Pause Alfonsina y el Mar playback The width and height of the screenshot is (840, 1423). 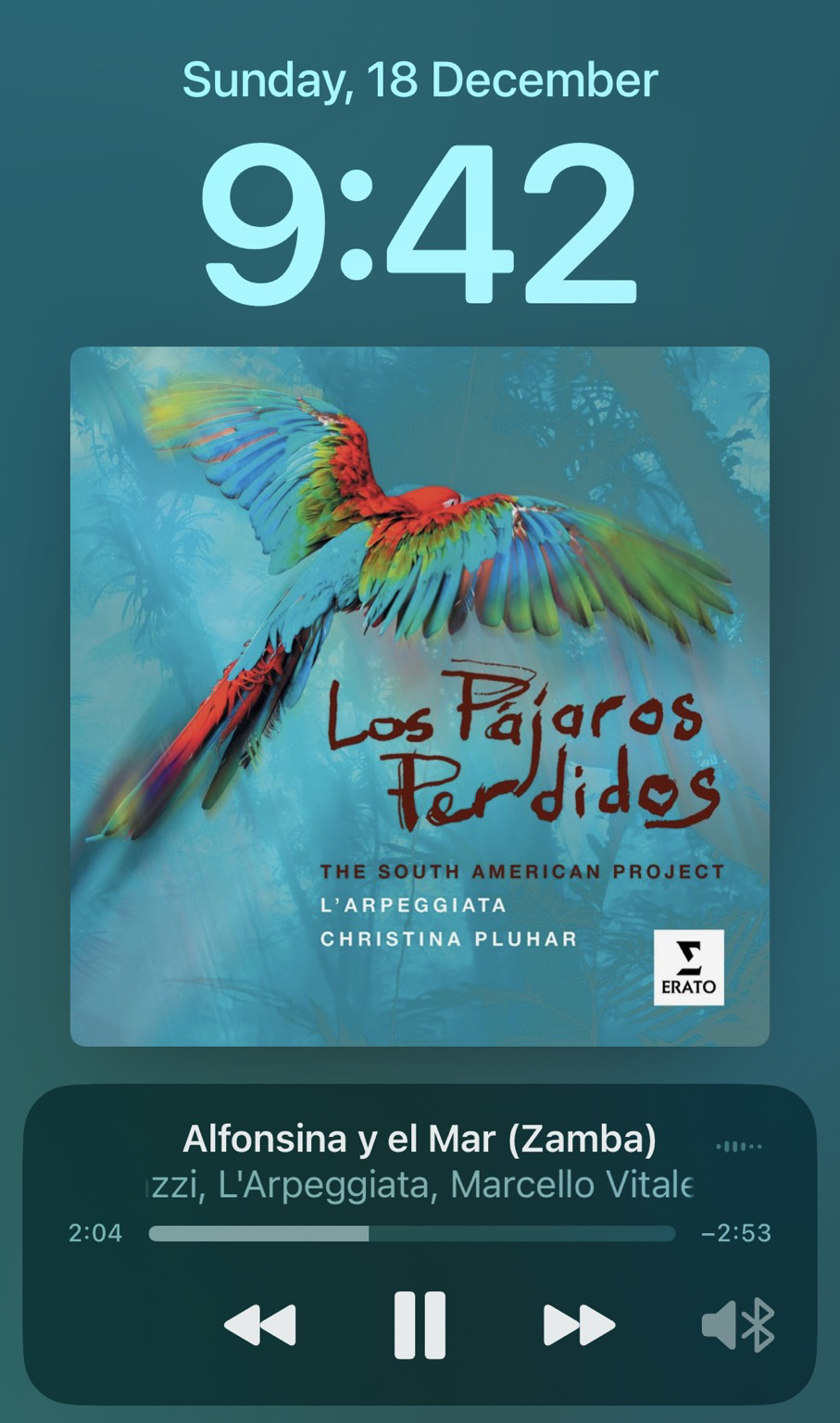(420, 1325)
